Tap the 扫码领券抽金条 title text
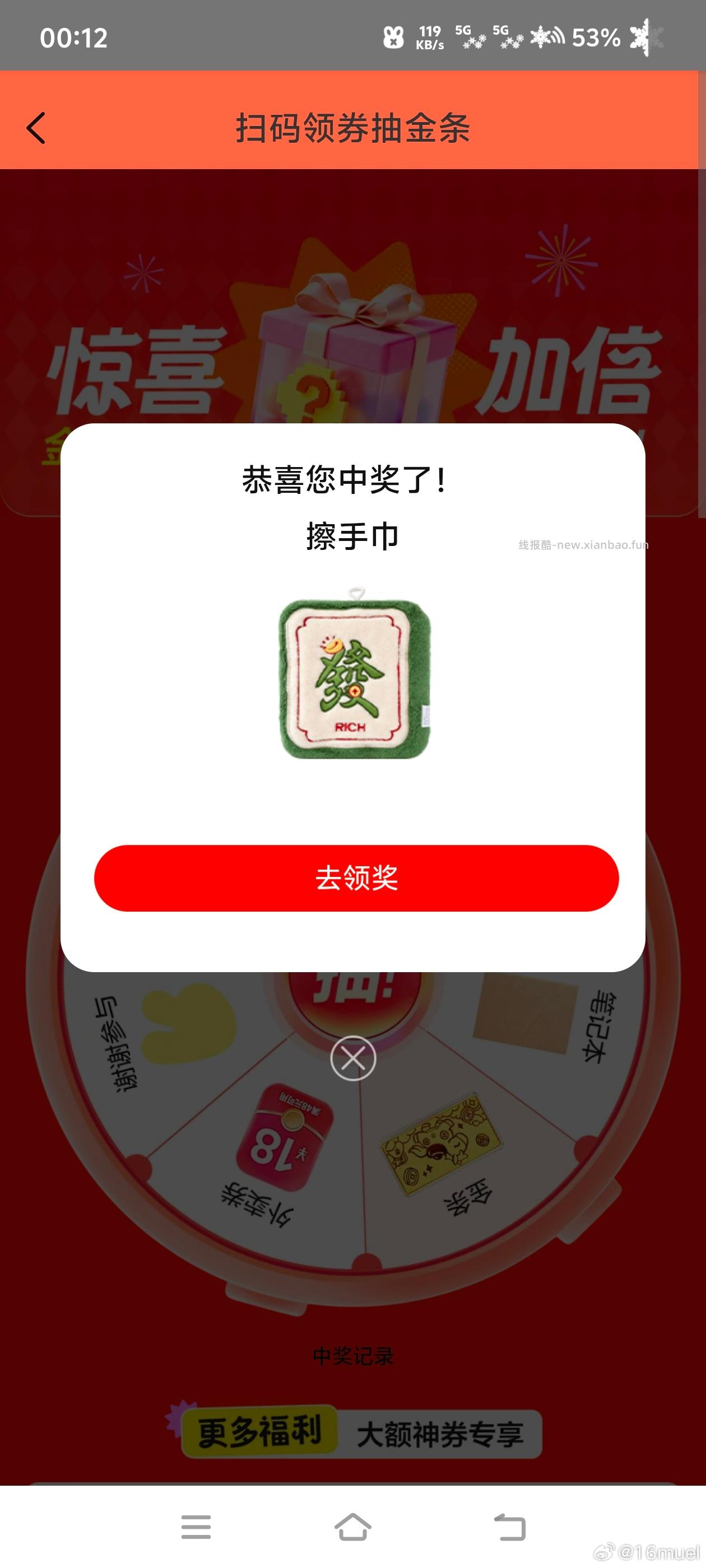 (354, 128)
